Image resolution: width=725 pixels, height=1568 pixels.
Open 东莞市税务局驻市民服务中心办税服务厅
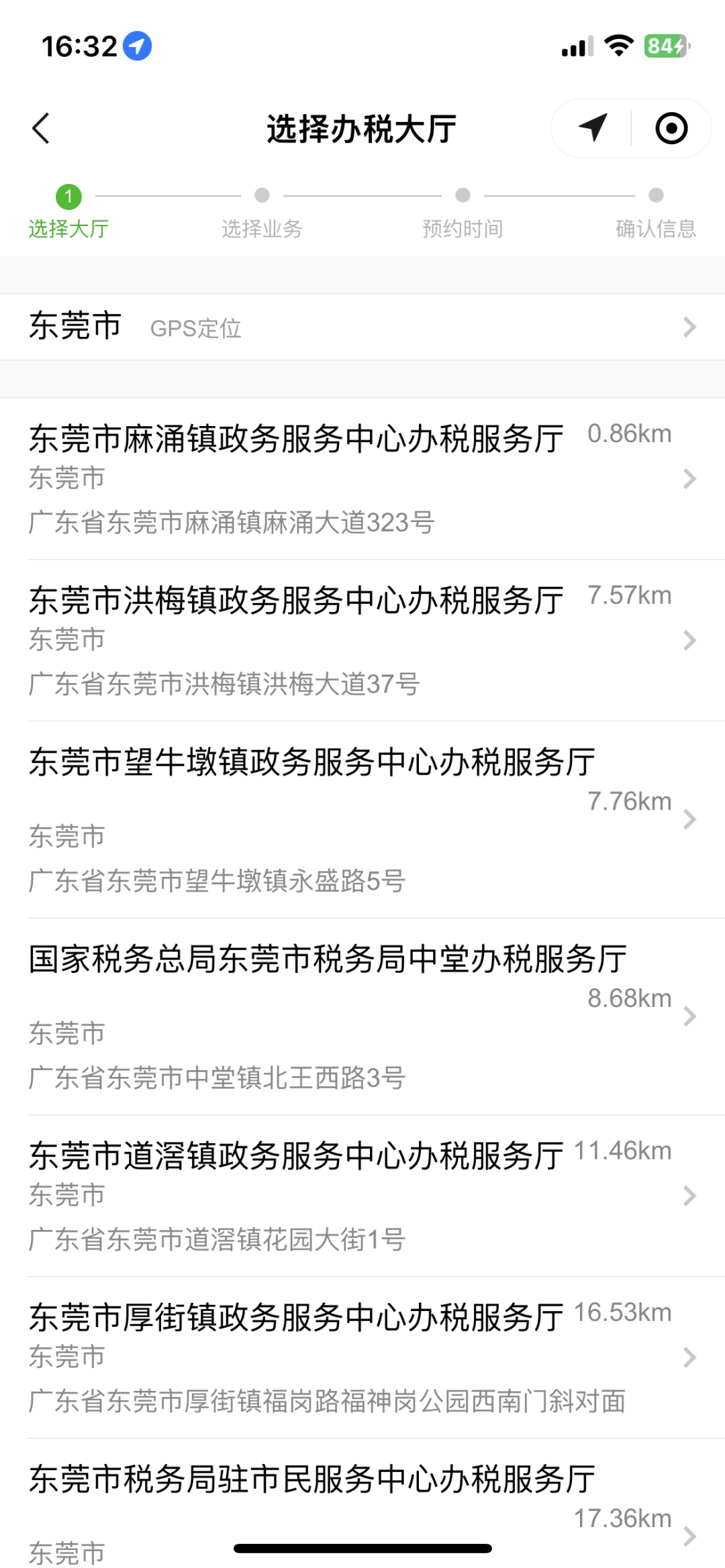362,1504
